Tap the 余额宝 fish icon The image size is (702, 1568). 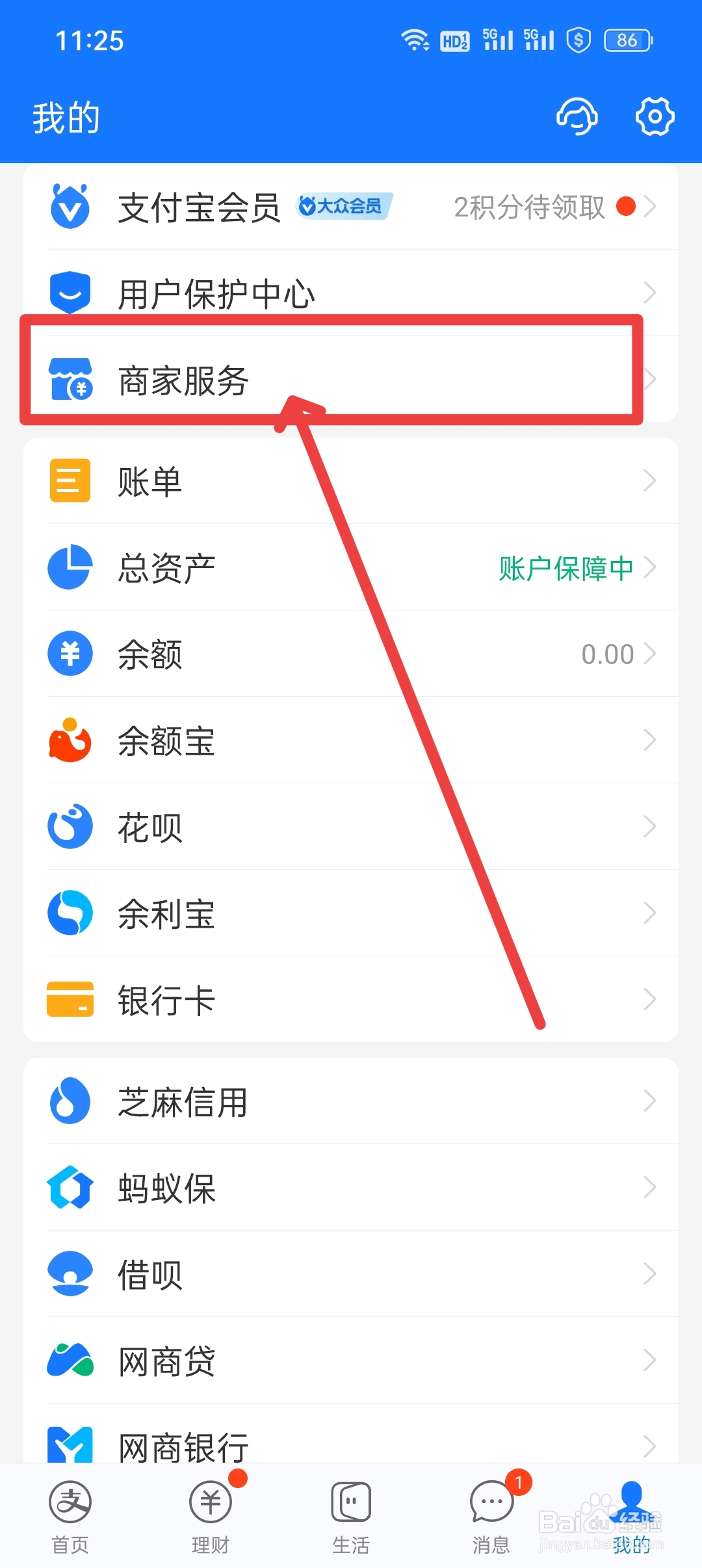pos(70,740)
